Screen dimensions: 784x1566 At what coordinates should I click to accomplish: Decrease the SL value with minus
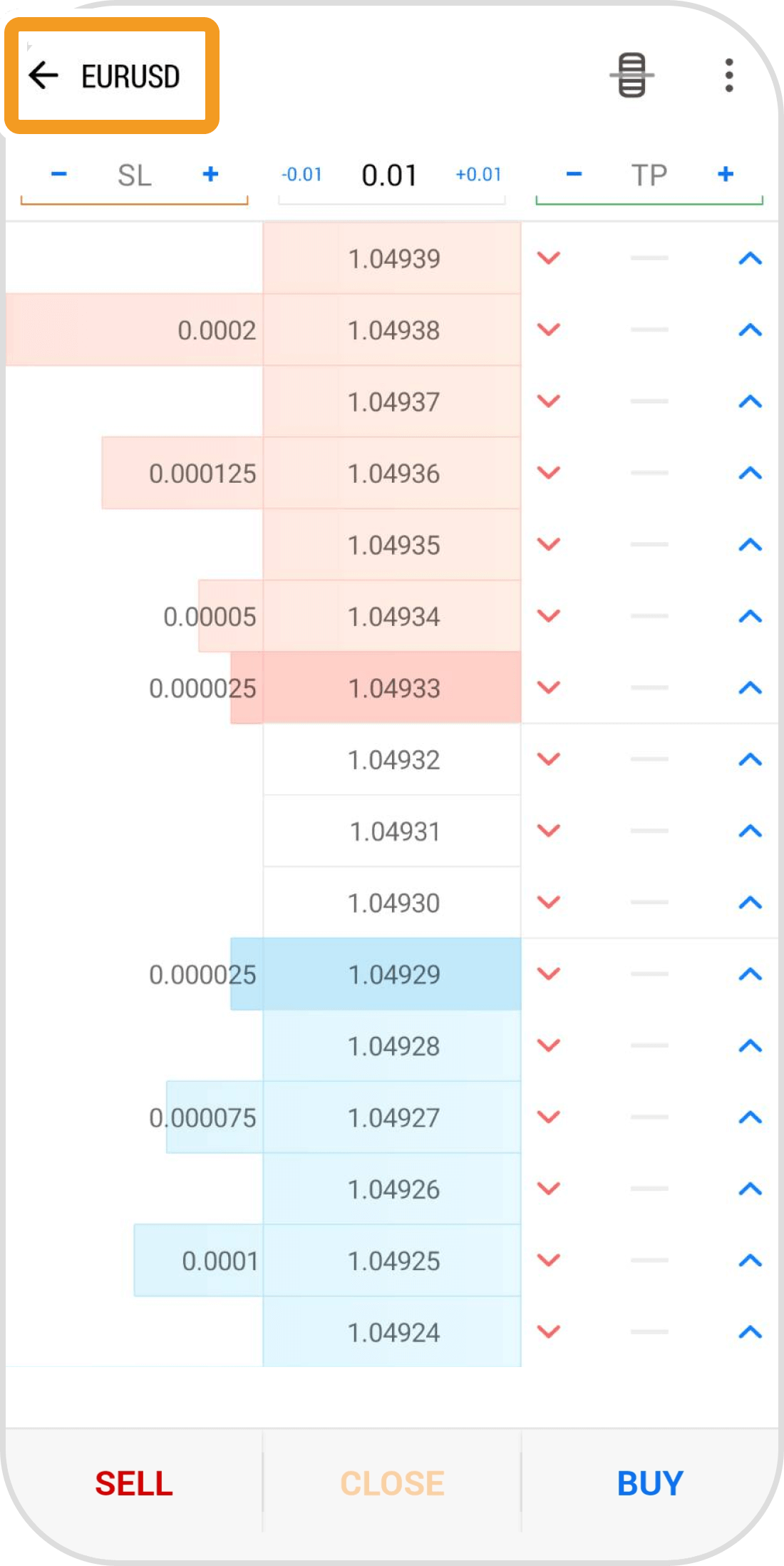click(x=59, y=174)
